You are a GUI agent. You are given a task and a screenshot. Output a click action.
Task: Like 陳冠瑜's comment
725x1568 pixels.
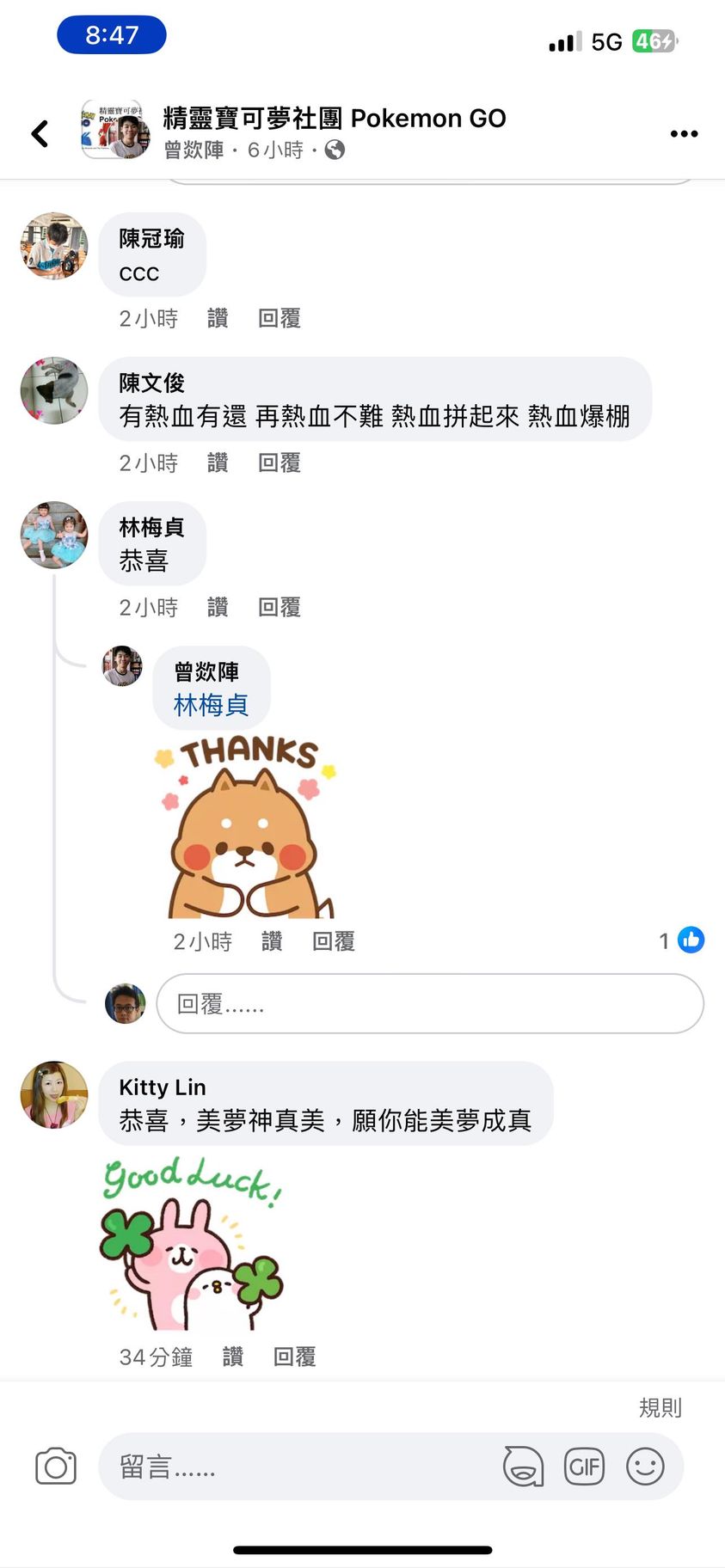(x=218, y=319)
